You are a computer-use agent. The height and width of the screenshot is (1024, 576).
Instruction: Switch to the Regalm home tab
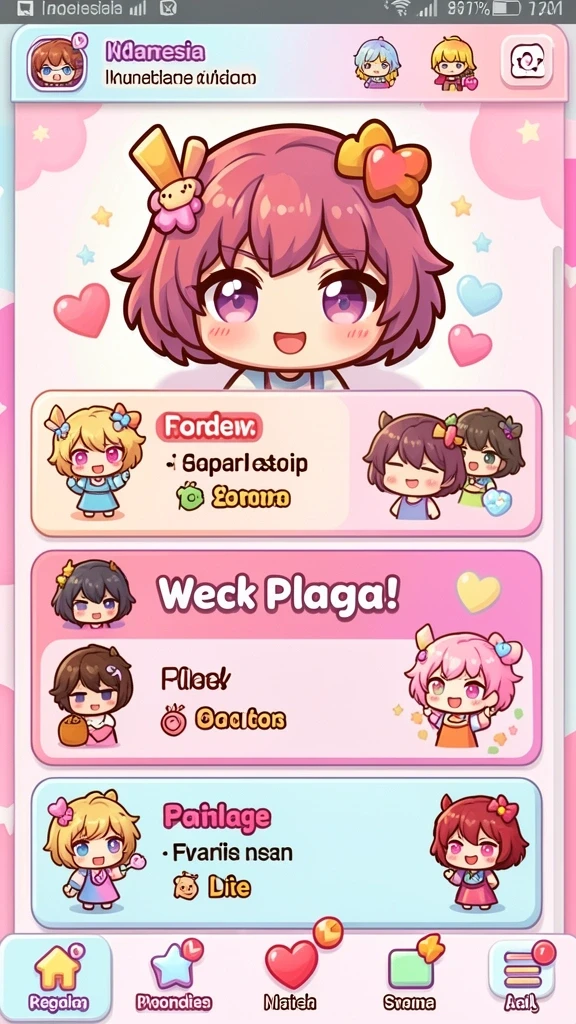pos(57,978)
